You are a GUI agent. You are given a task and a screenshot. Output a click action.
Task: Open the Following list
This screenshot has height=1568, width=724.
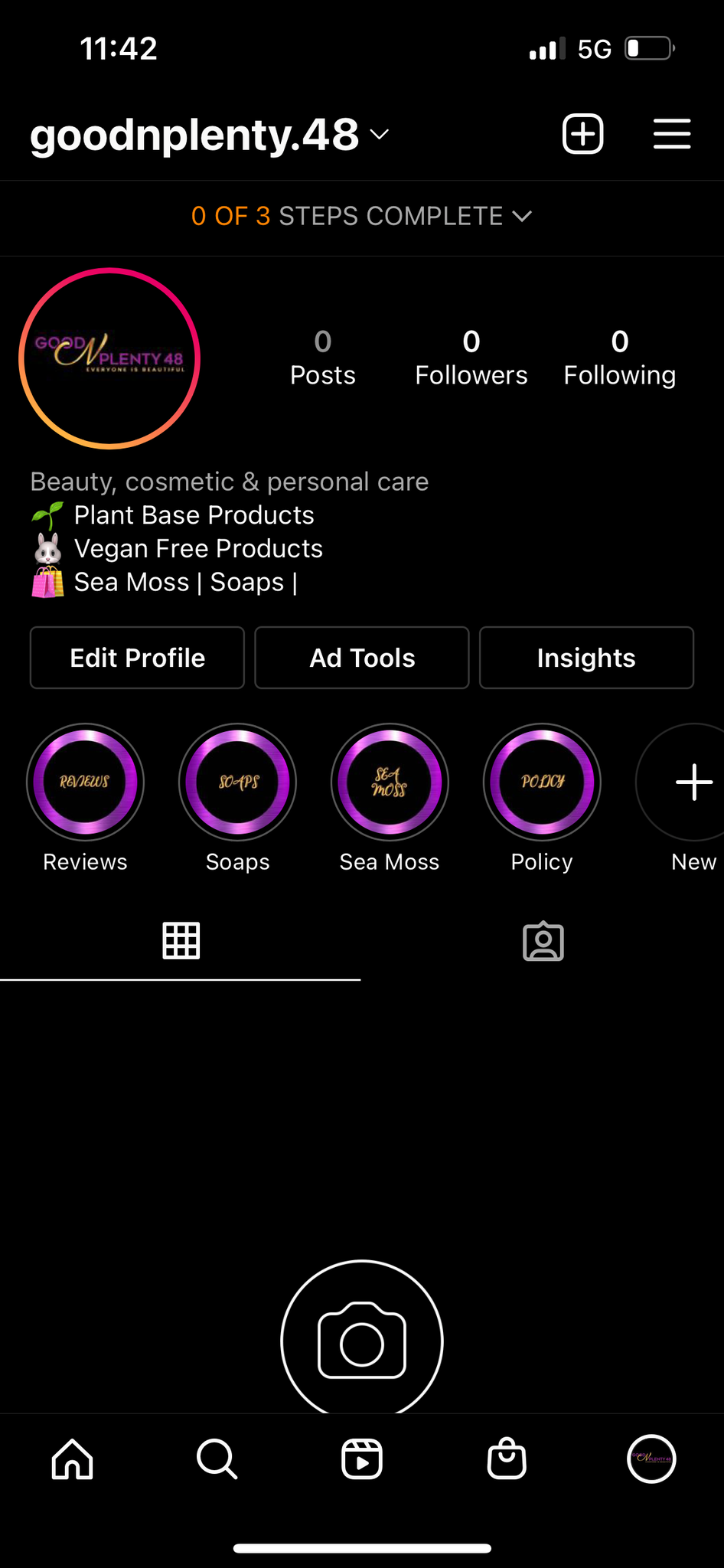coord(619,358)
